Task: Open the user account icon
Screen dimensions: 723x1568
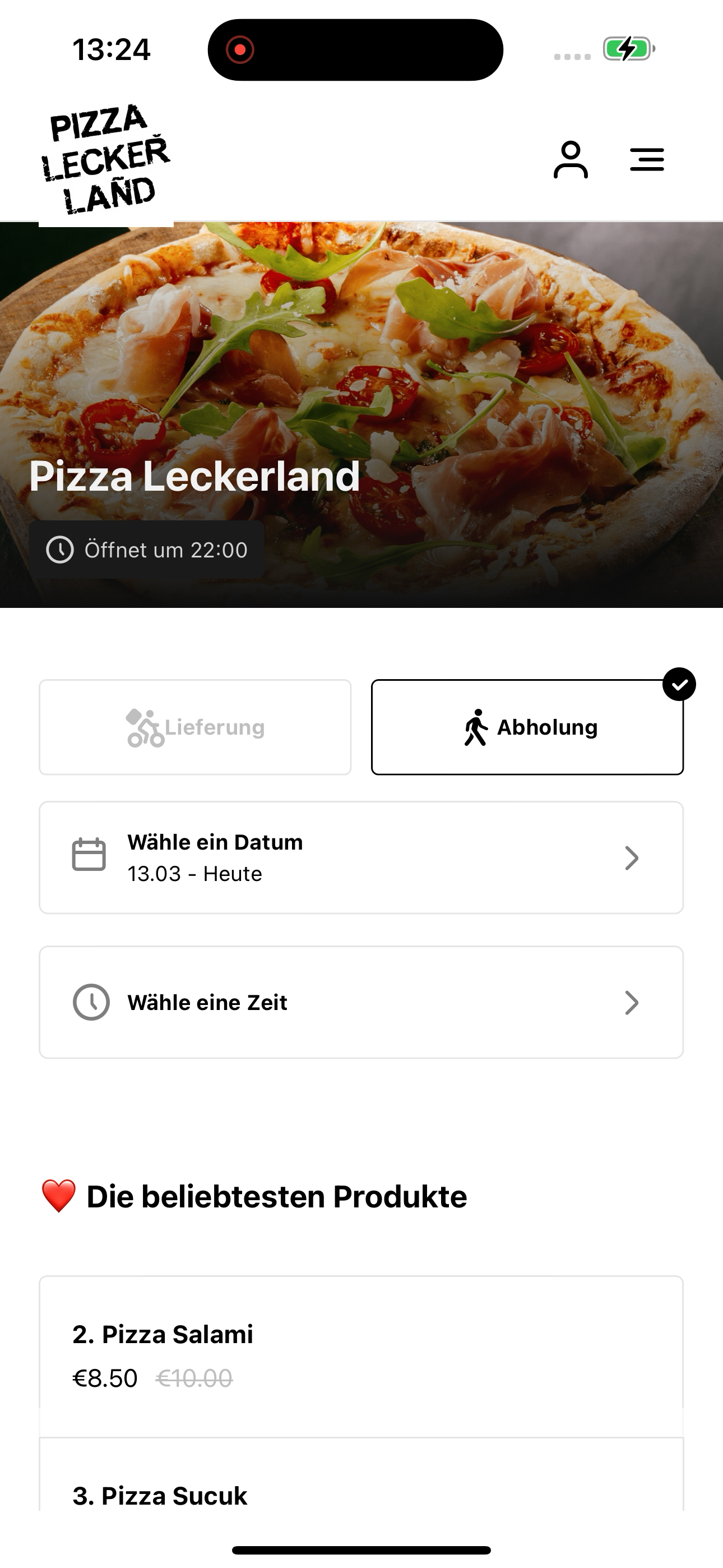Action: (x=570, y=159)
